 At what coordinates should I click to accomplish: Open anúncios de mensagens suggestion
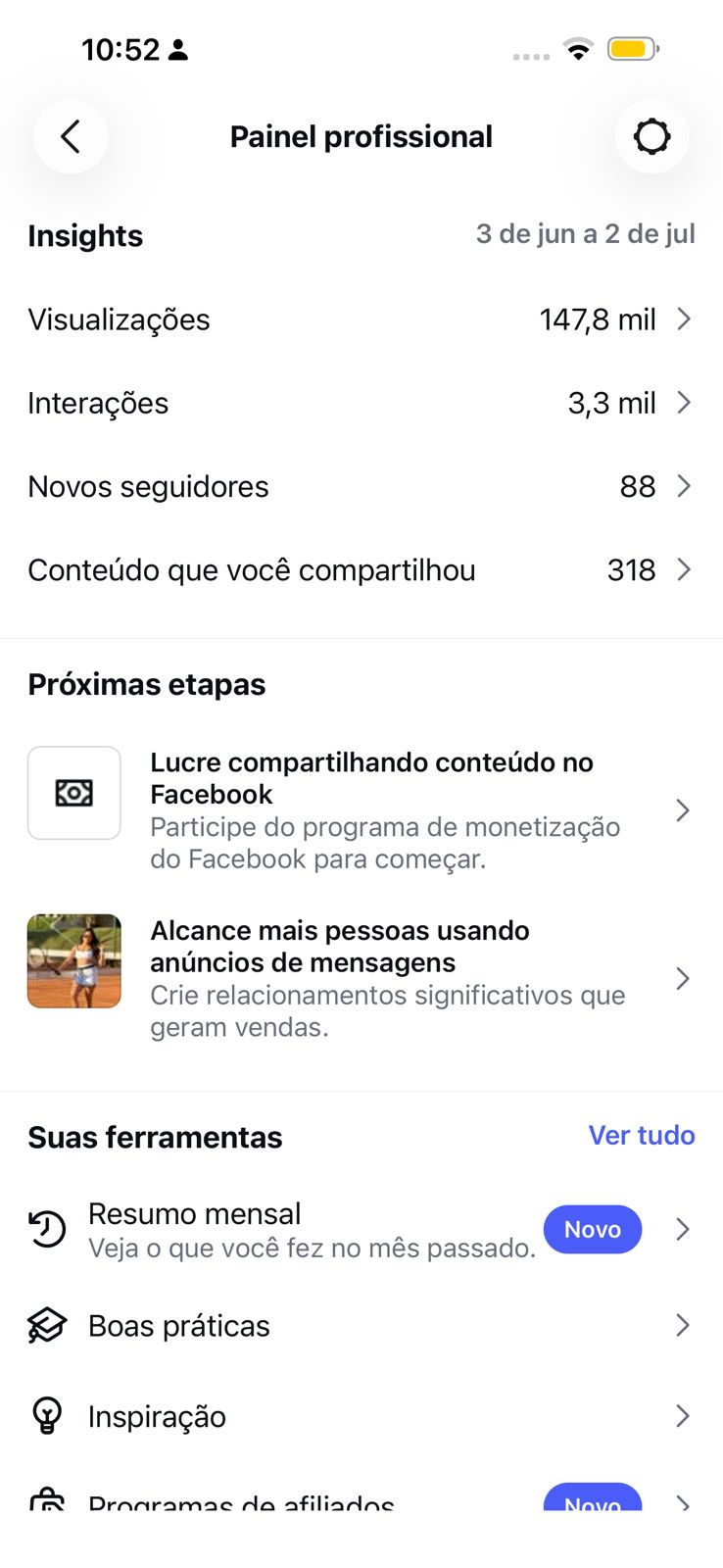click(361, 978)
